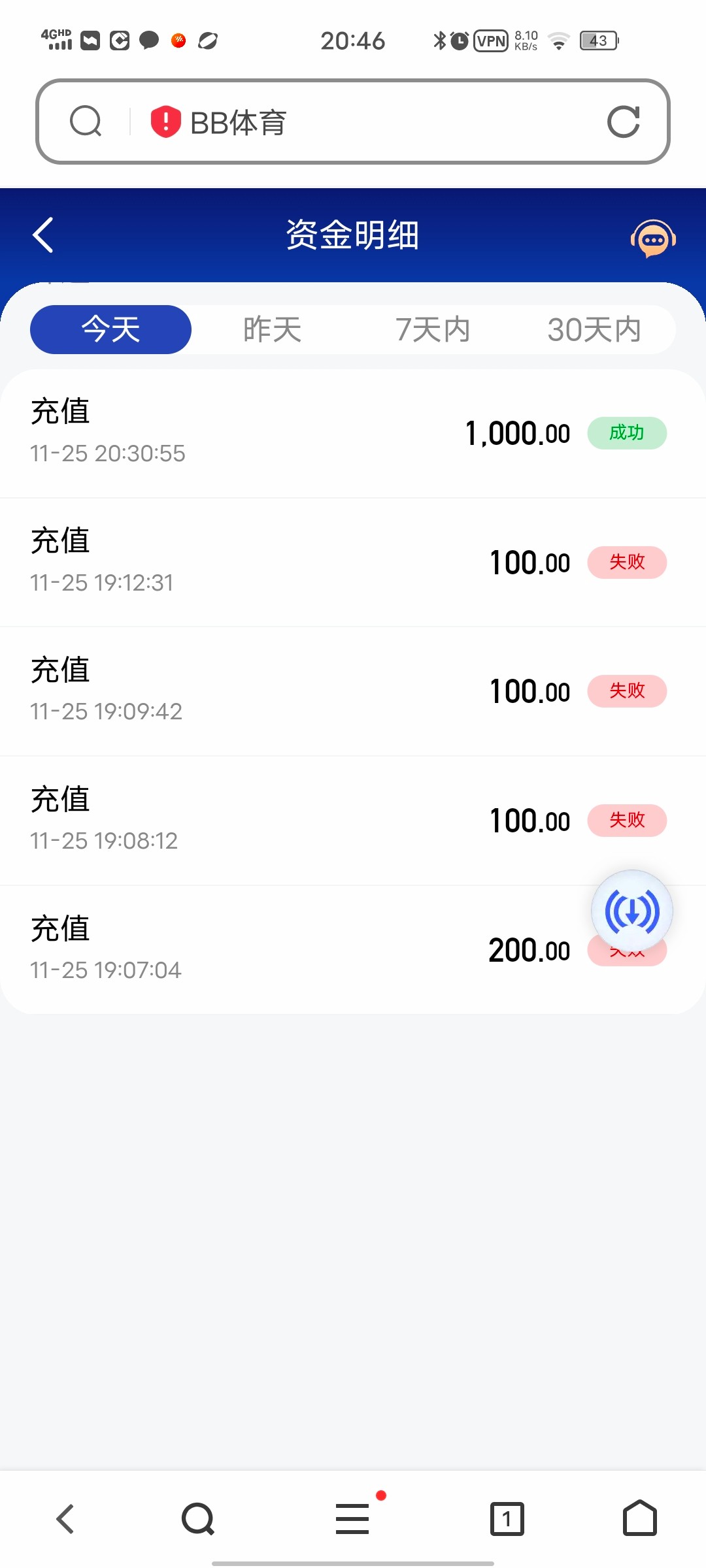706x1568 pixels.
Task: Tap the red site security shield icon
Action: [165, 122]
